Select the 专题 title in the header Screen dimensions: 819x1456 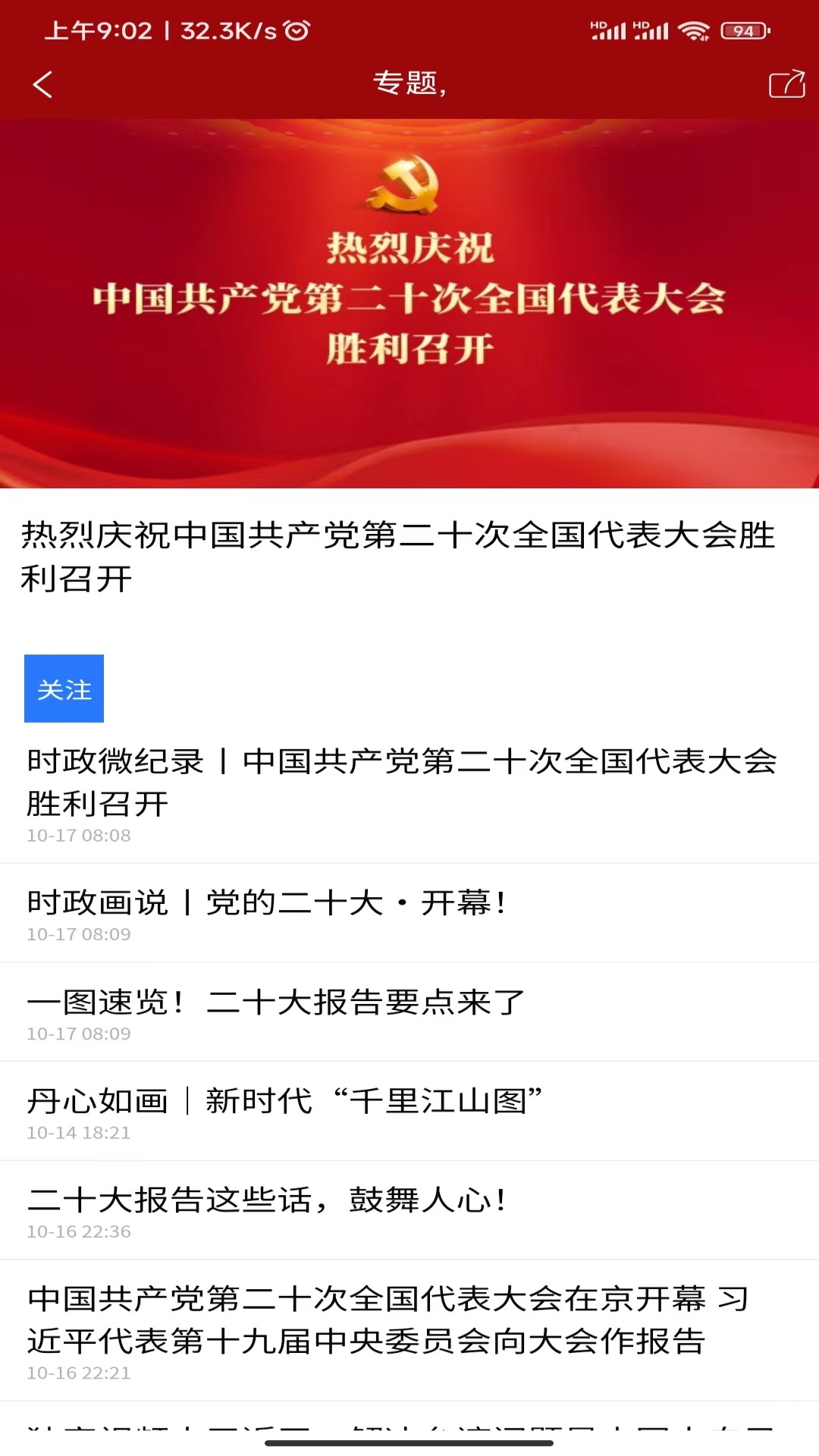click(x=409, y=85)
